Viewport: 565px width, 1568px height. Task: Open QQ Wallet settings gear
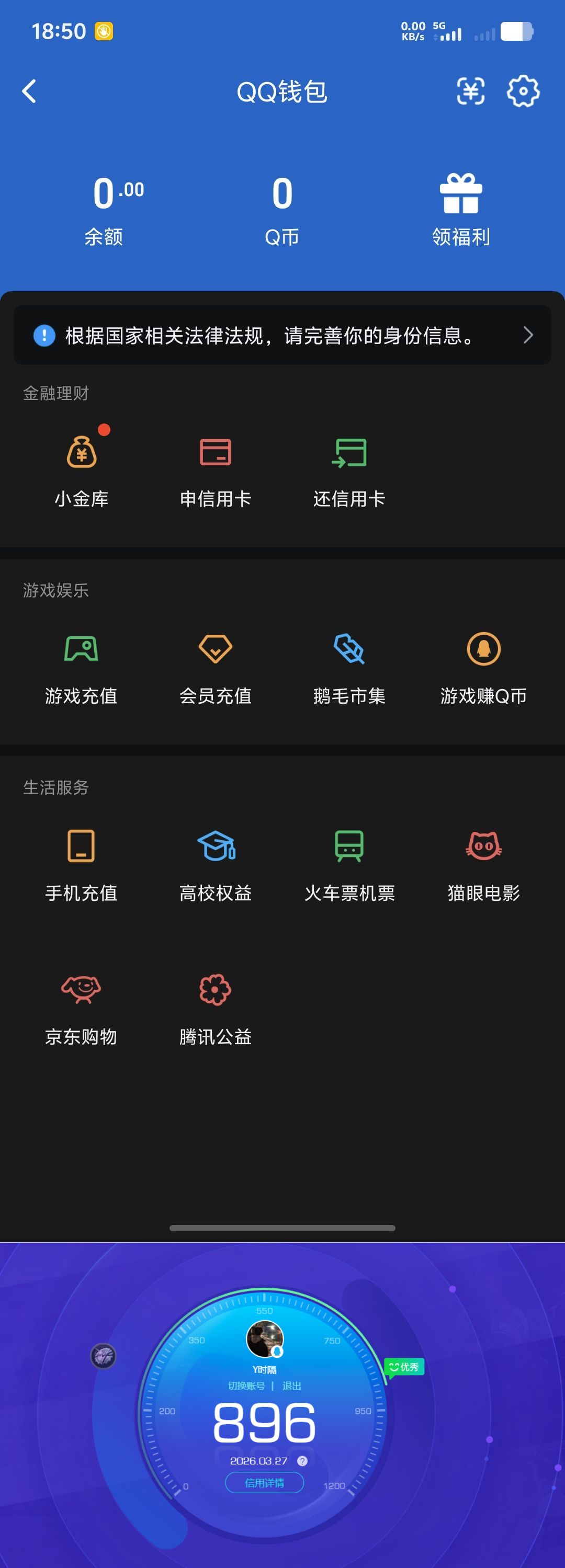(x=523, y=91)
